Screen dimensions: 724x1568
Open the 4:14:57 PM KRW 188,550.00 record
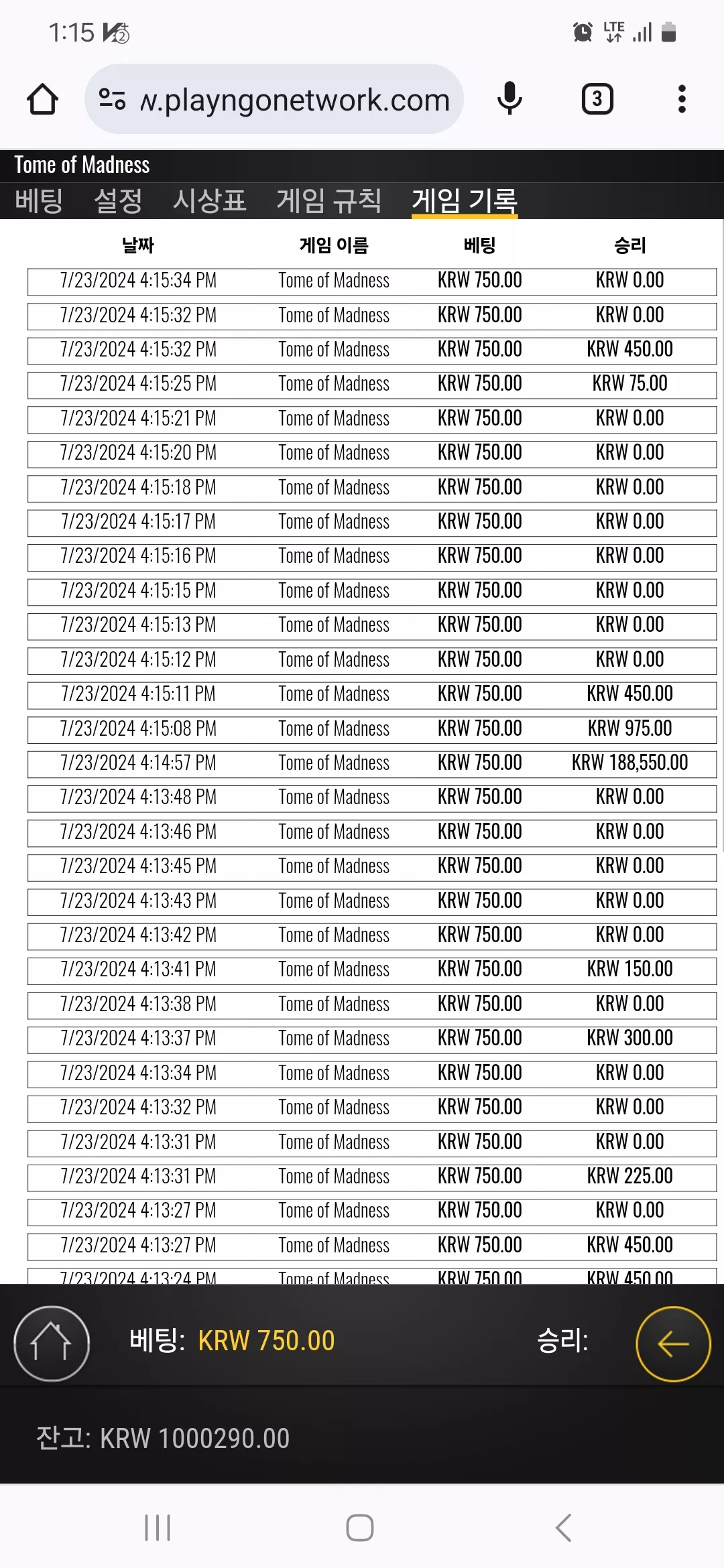pyautogui.click(x=372, y=763)
